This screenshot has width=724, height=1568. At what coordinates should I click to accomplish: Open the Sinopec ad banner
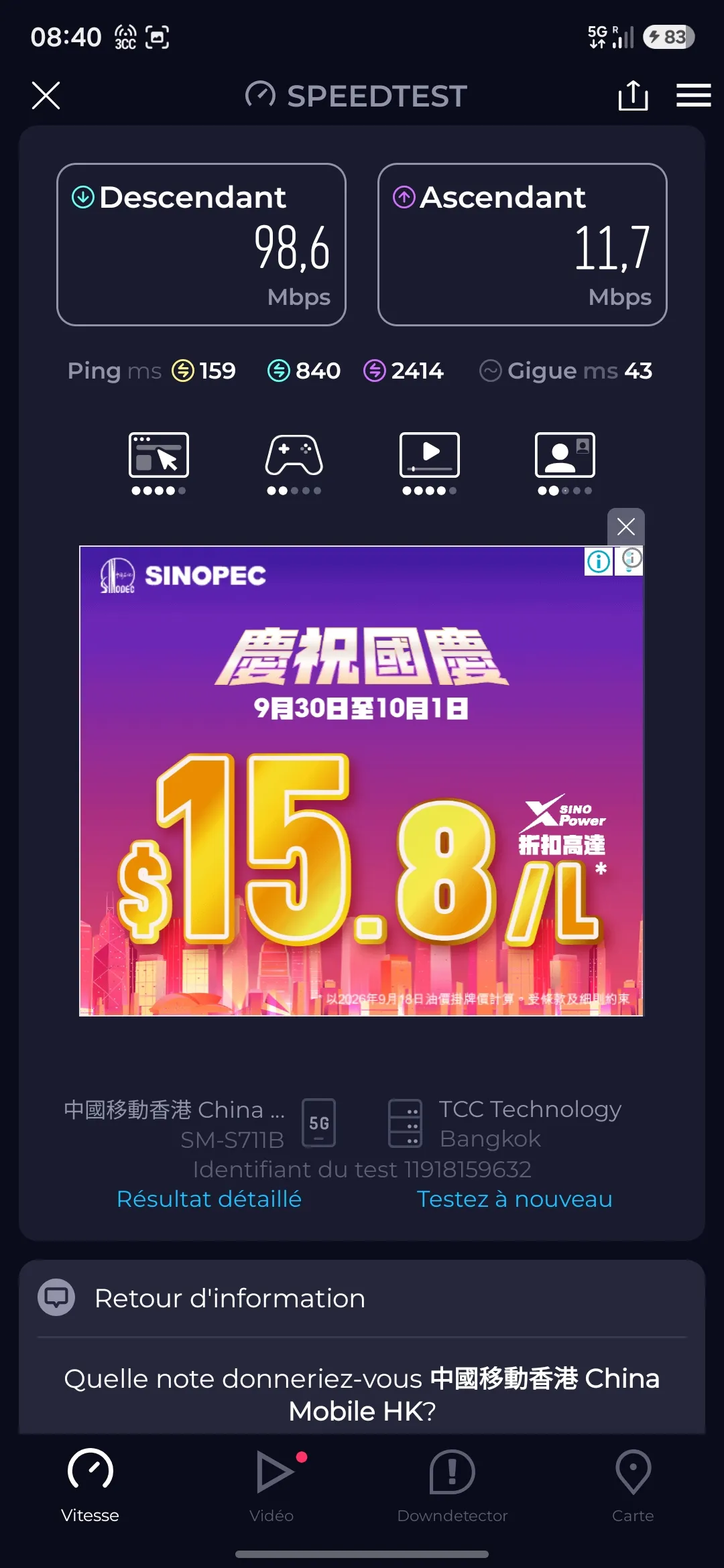(x=361, y=781)
